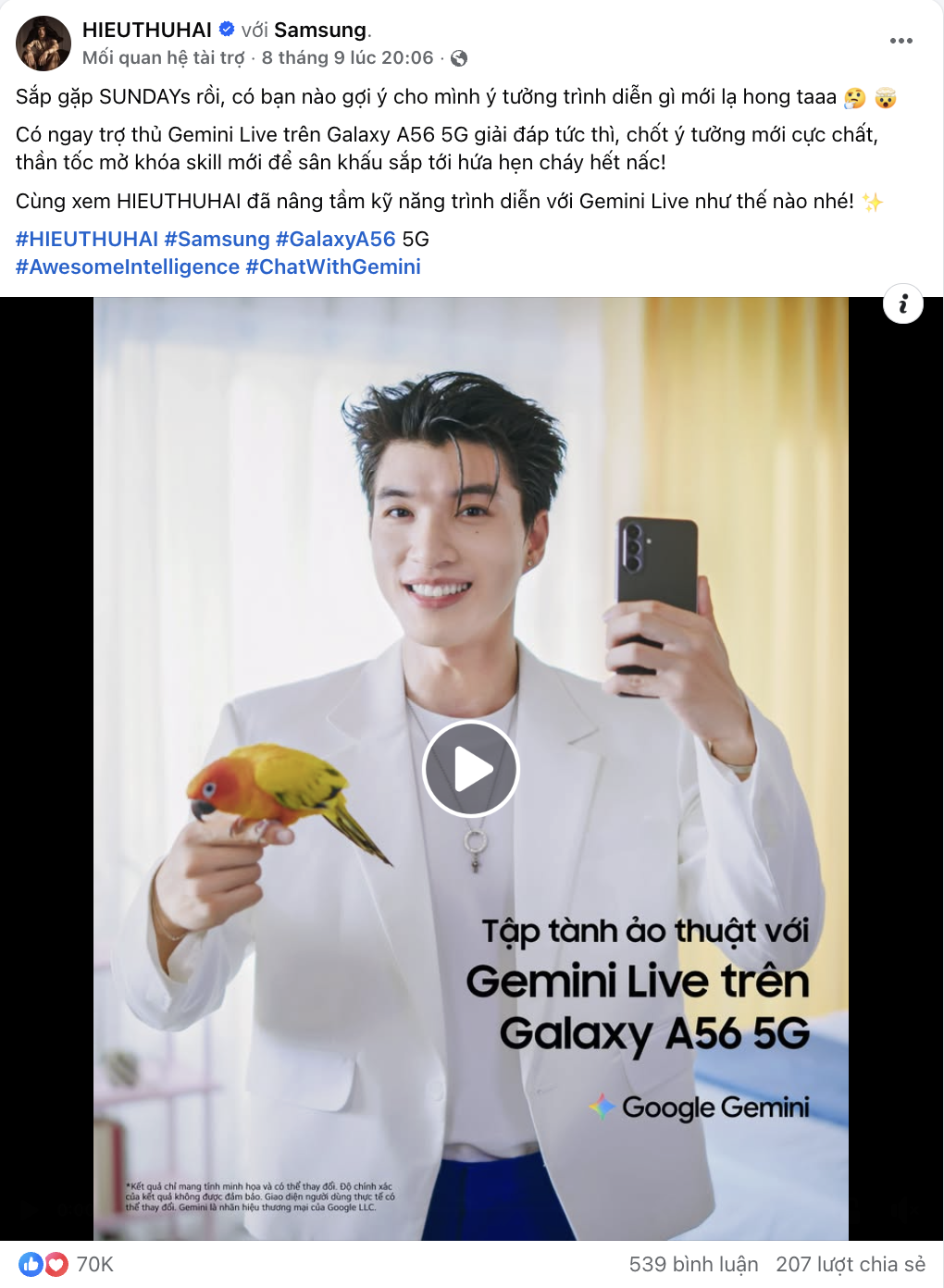944x1288 pixels.
Task: Open the tagged Samsung page
Action: pyautogui.click(x=320, y=30)
